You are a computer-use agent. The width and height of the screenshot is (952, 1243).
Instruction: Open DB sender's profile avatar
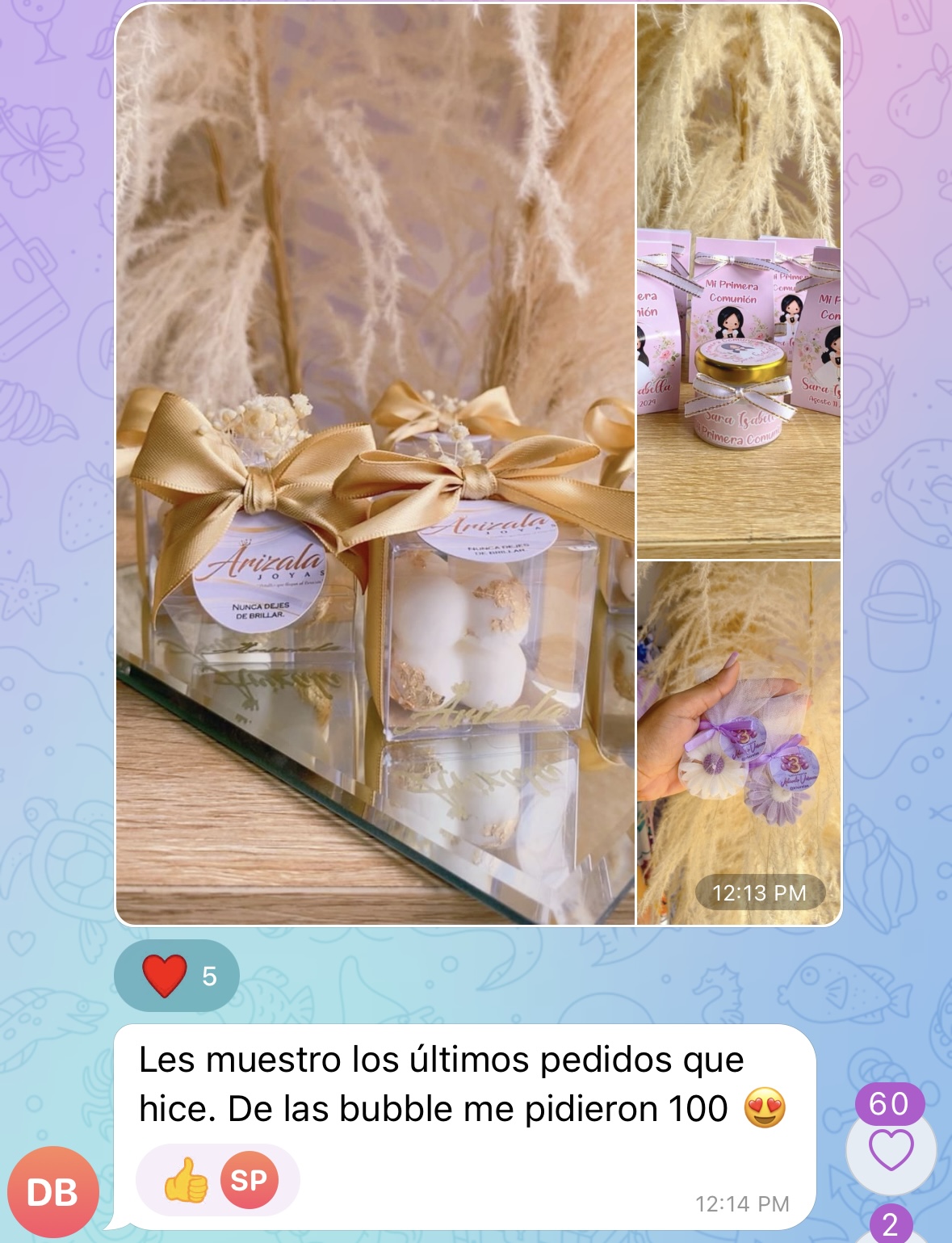53,1192
